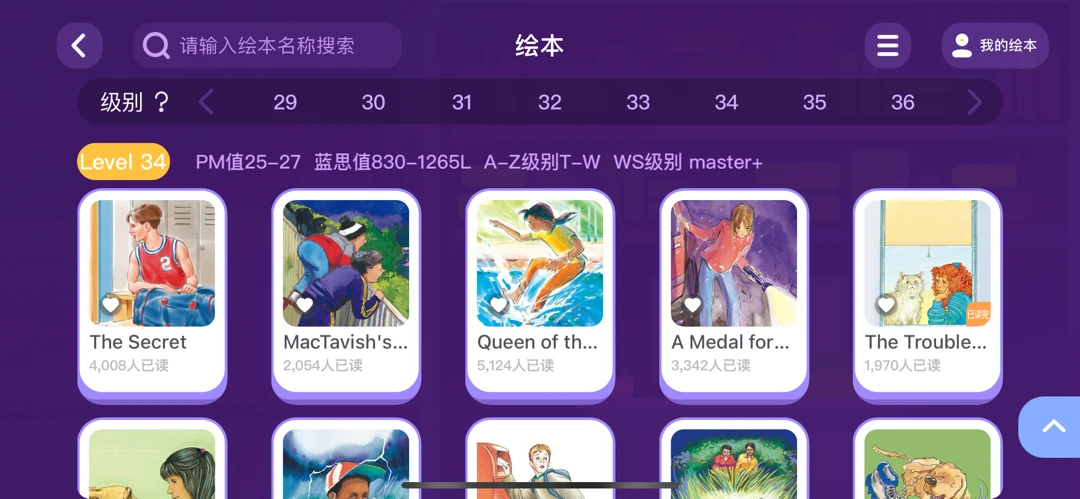Go back using the top-left arrow
Viewport: 1080px width, 499px height.
[x=79, y=46]
